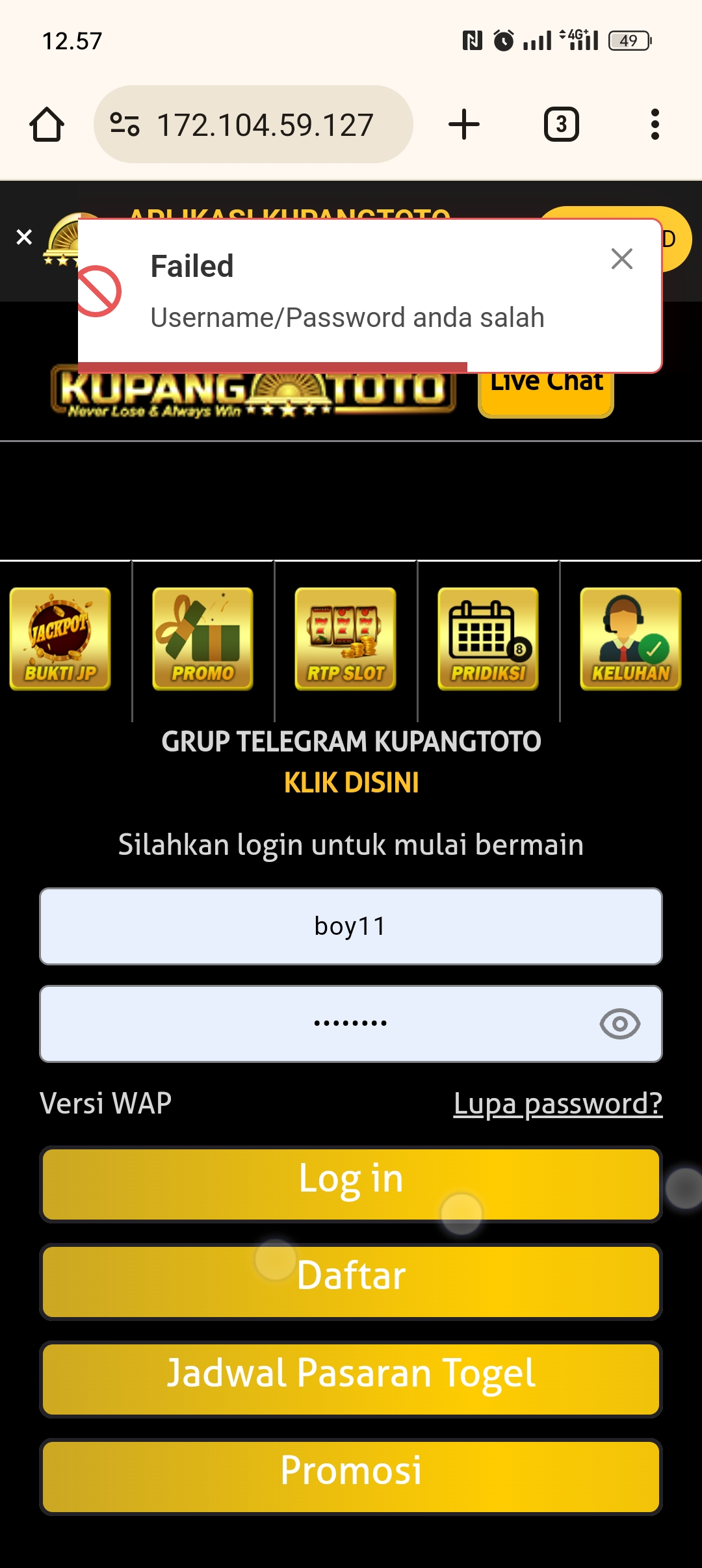Dismiss the Failed error popup
The image size is (702, 1568).
tap(621, 259)
